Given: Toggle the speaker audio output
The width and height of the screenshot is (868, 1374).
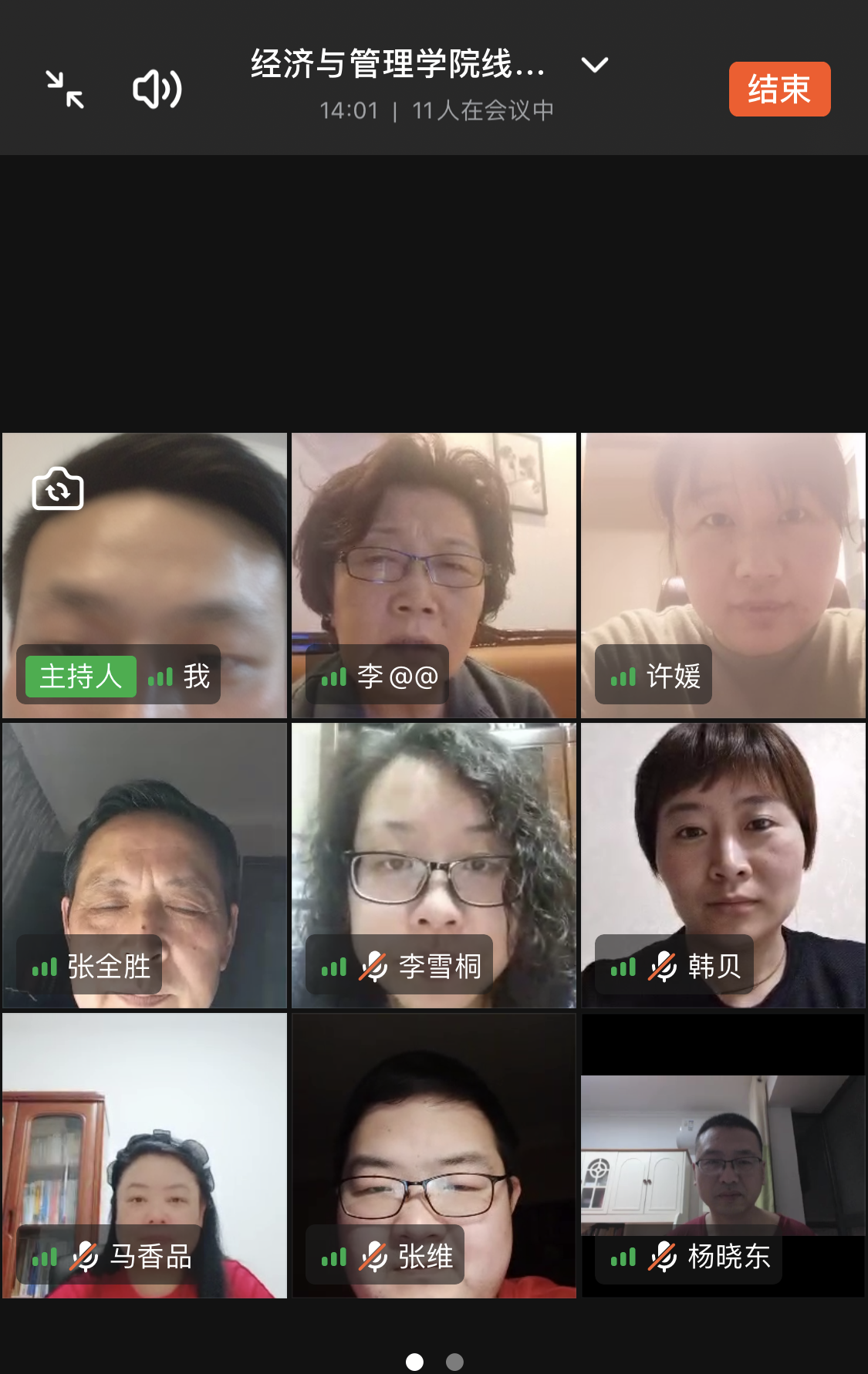Looking at the screenshot, I should (x=157, y=89).
